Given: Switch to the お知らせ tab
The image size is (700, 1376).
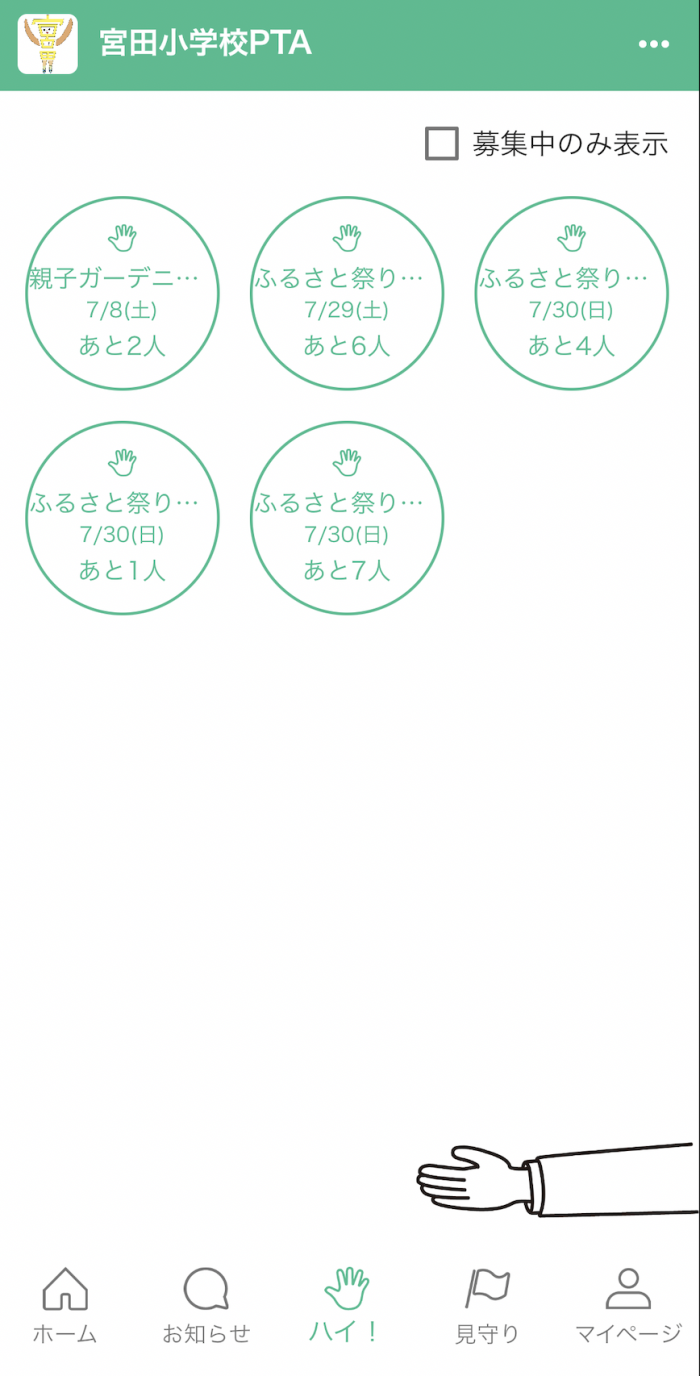Looking at the screenshot, I should coord(206,1304).
